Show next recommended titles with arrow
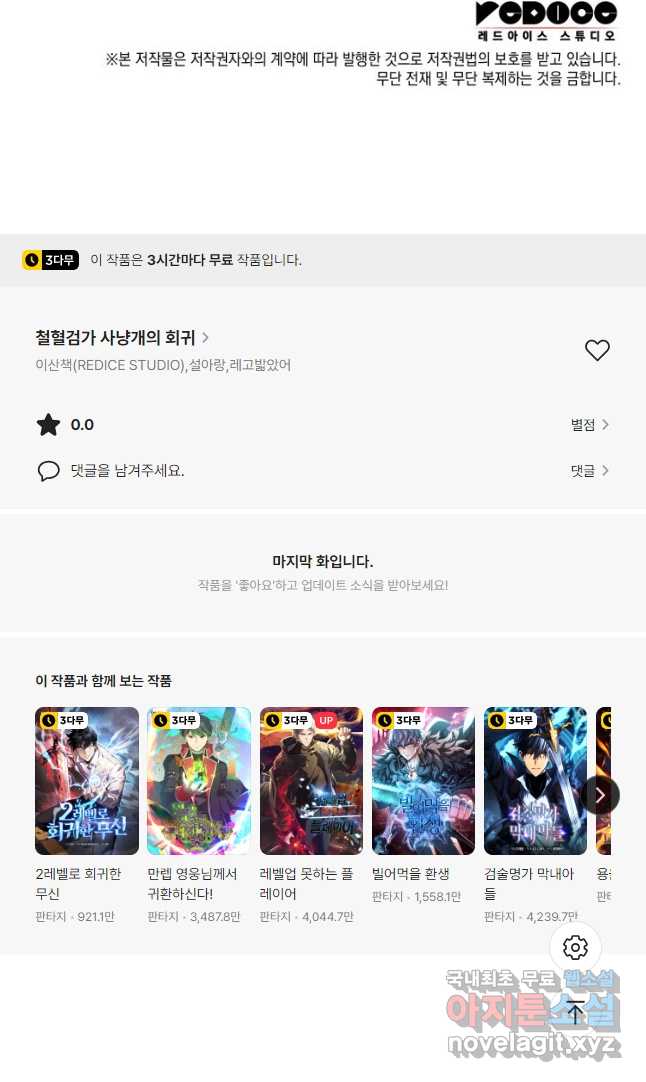The height and width of the screenshot is (1082, 646). coord(600,795)
